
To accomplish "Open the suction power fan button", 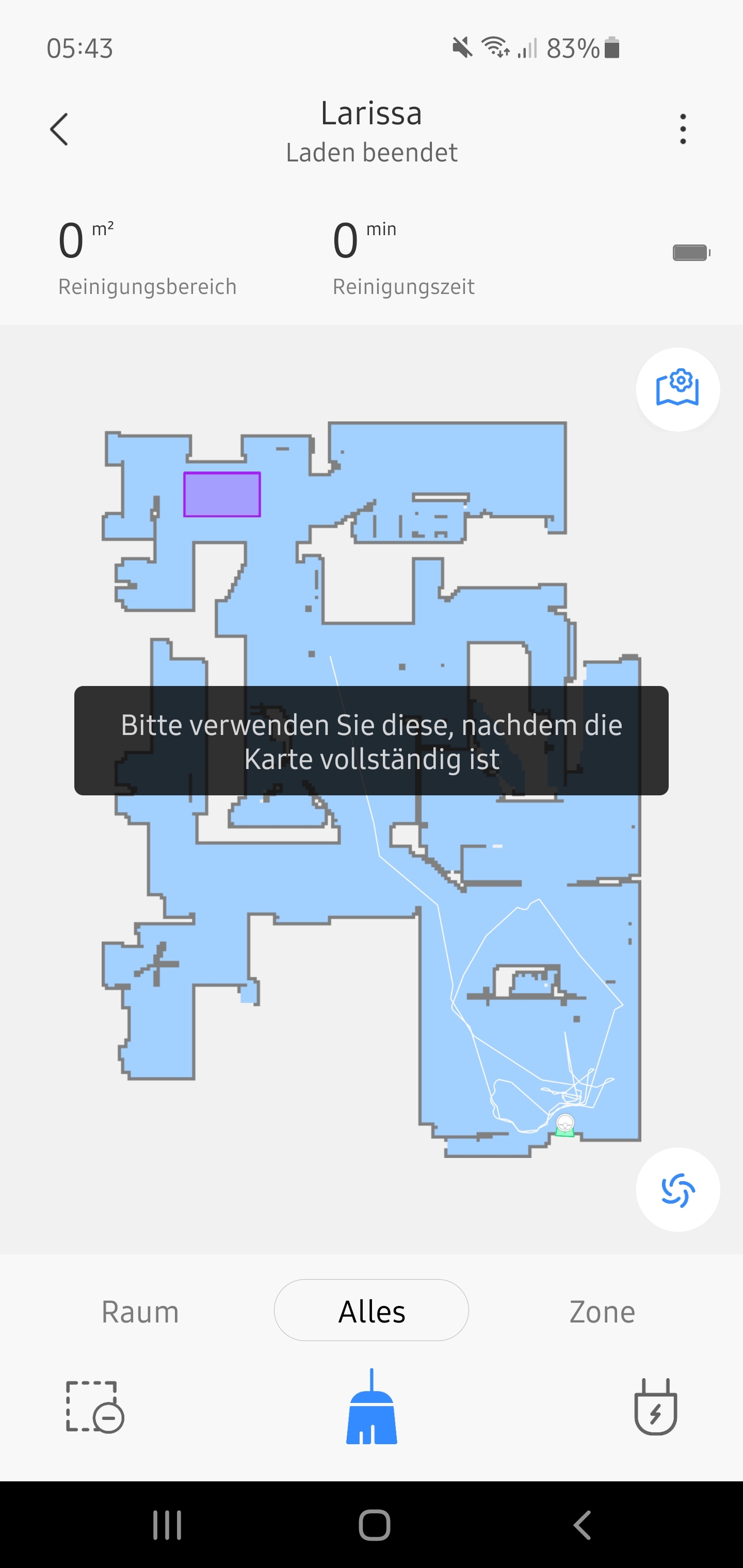I will point(677,1189).
